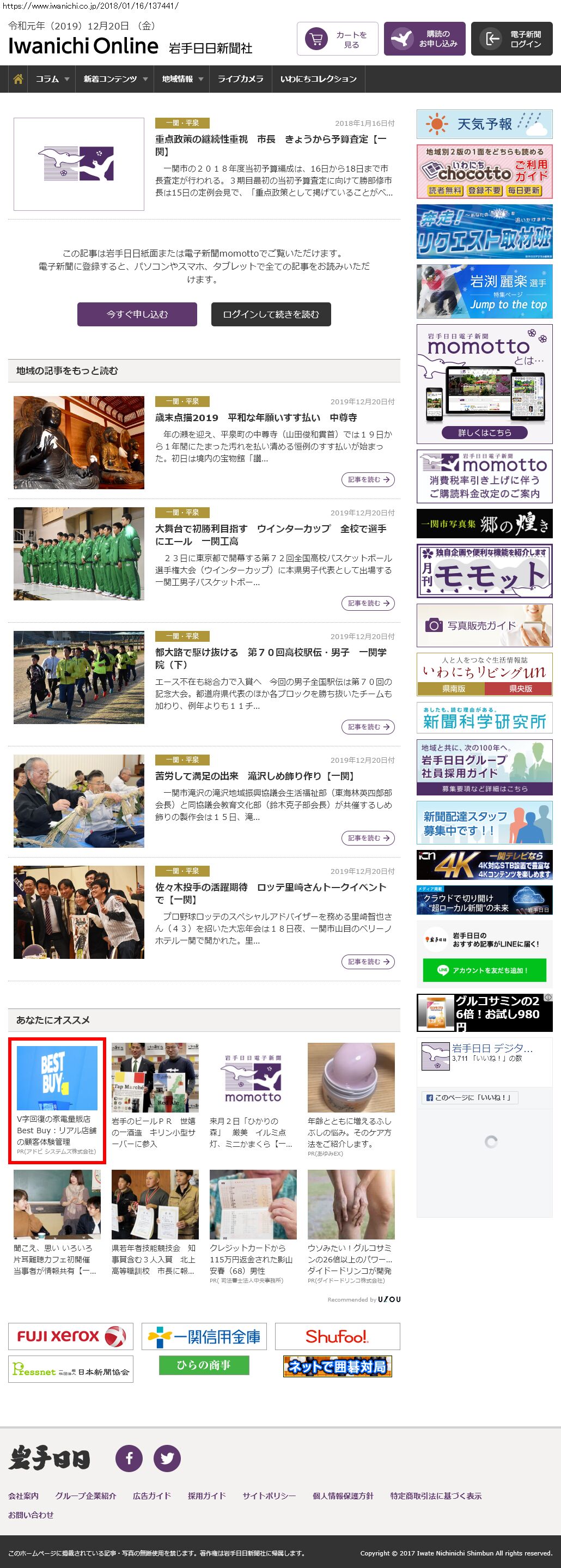Open 電子新聞ログイン login button
The width and height of the screenshot is (561, 1568).
[511, 39]
